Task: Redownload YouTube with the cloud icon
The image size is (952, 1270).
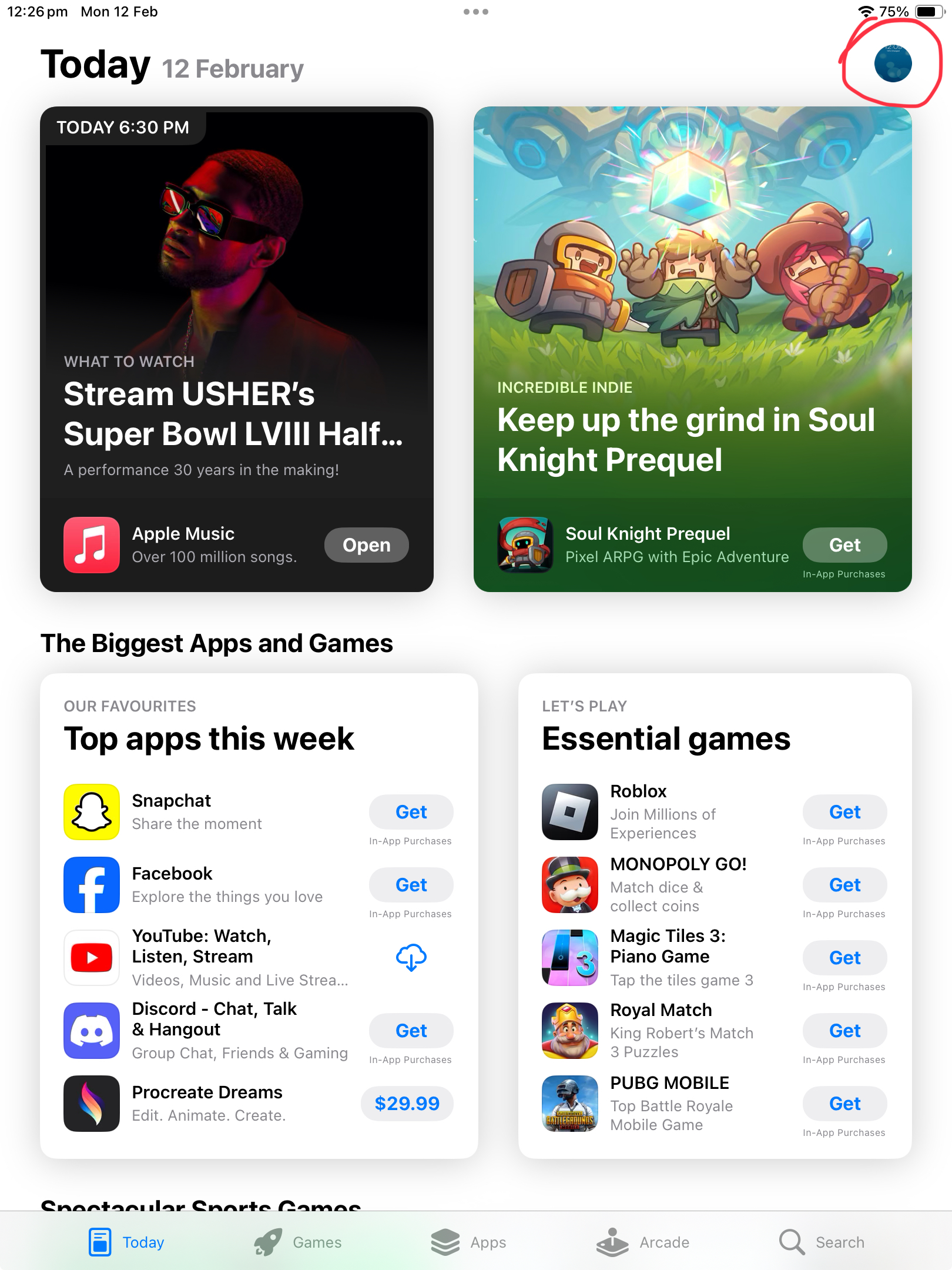Action: [411, 958]
